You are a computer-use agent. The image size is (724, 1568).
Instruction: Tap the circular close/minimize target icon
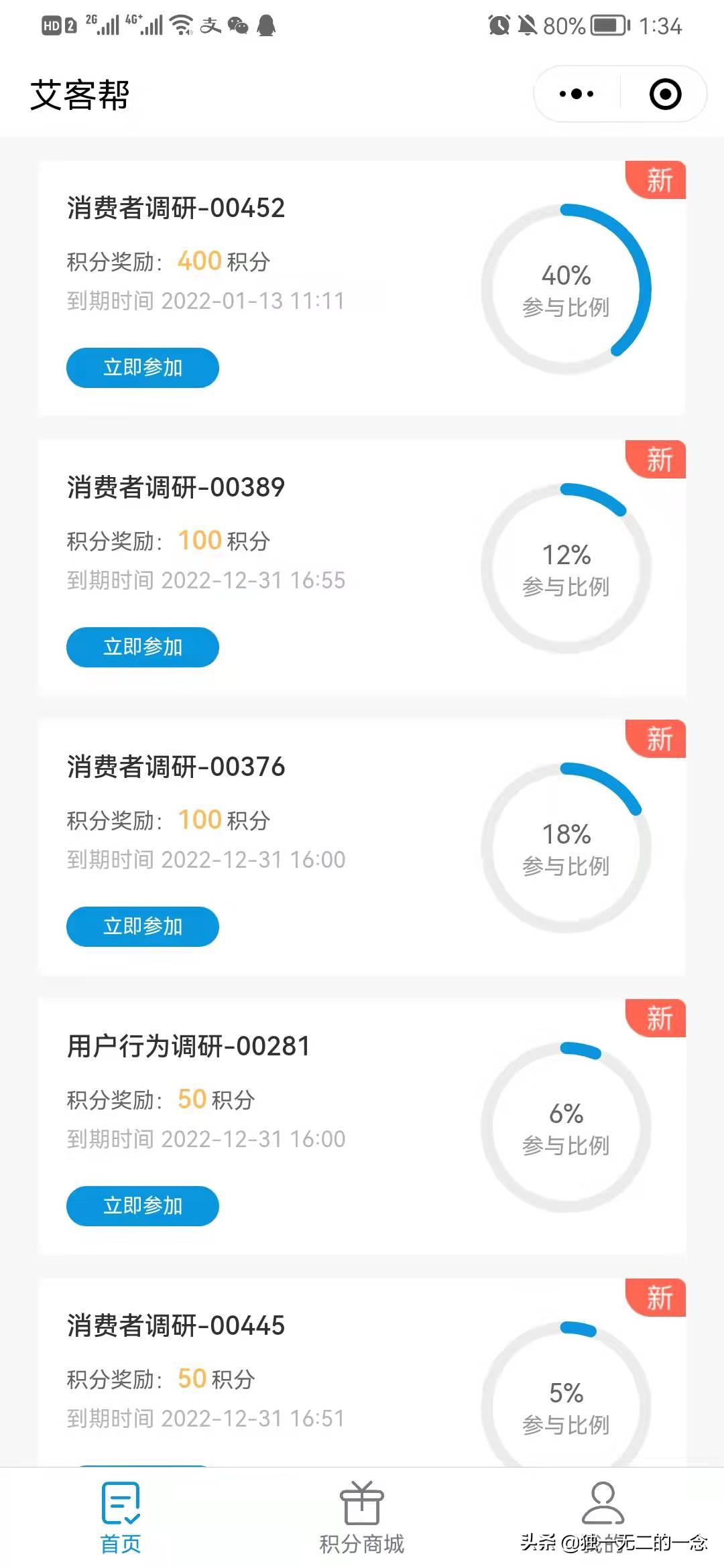(666, 94)
